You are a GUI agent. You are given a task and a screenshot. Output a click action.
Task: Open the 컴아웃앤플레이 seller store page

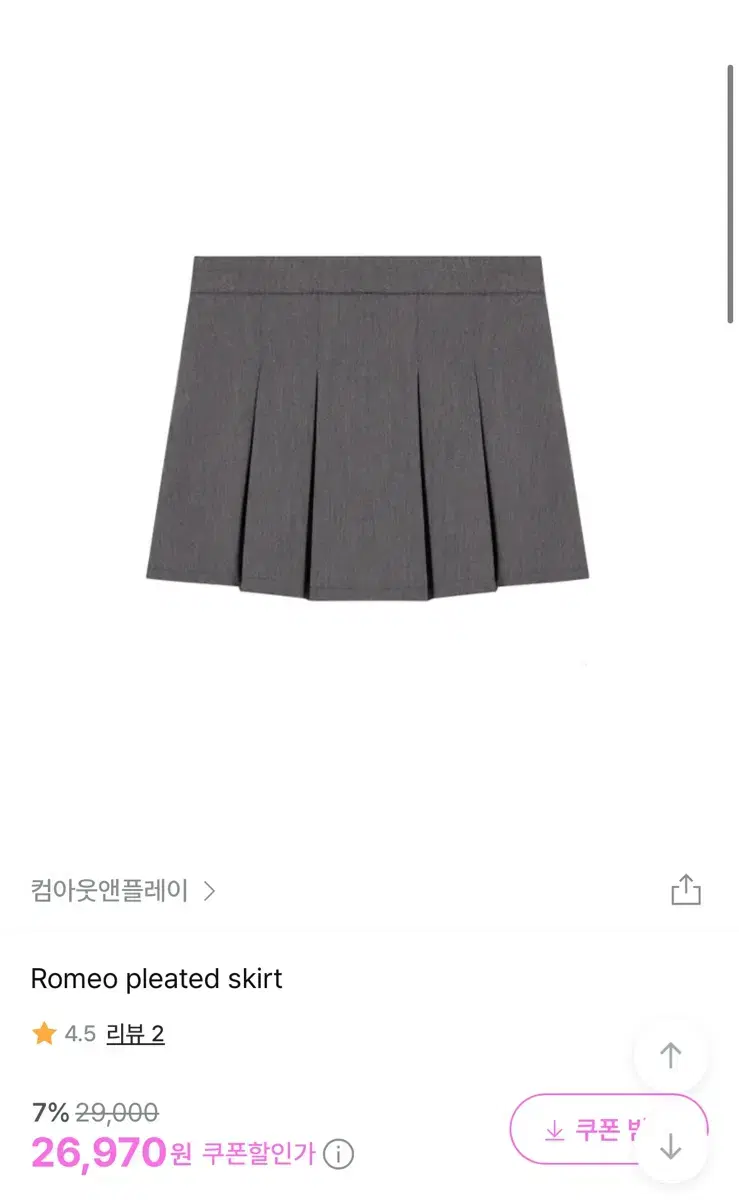click(109, 889)
